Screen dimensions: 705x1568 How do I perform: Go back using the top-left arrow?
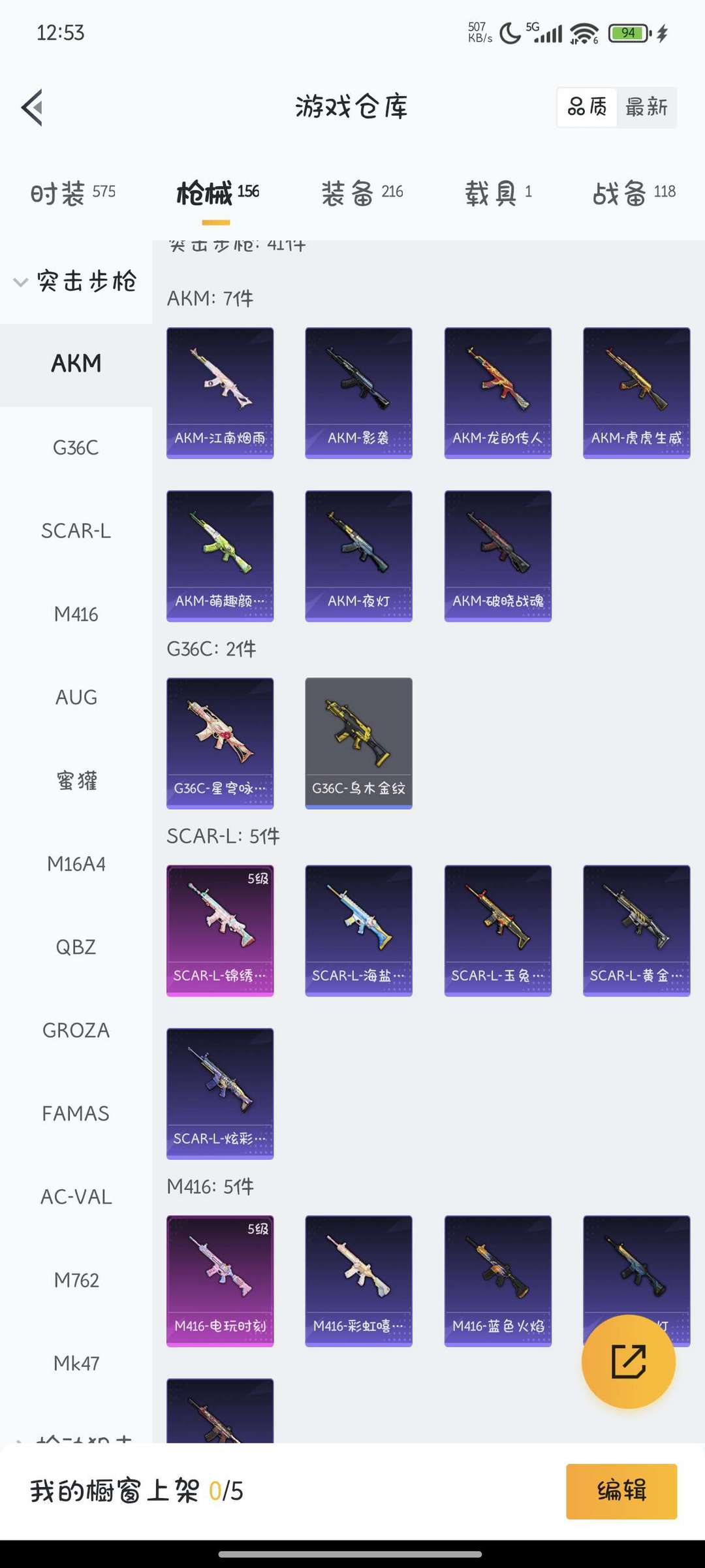tap(33, 107)
